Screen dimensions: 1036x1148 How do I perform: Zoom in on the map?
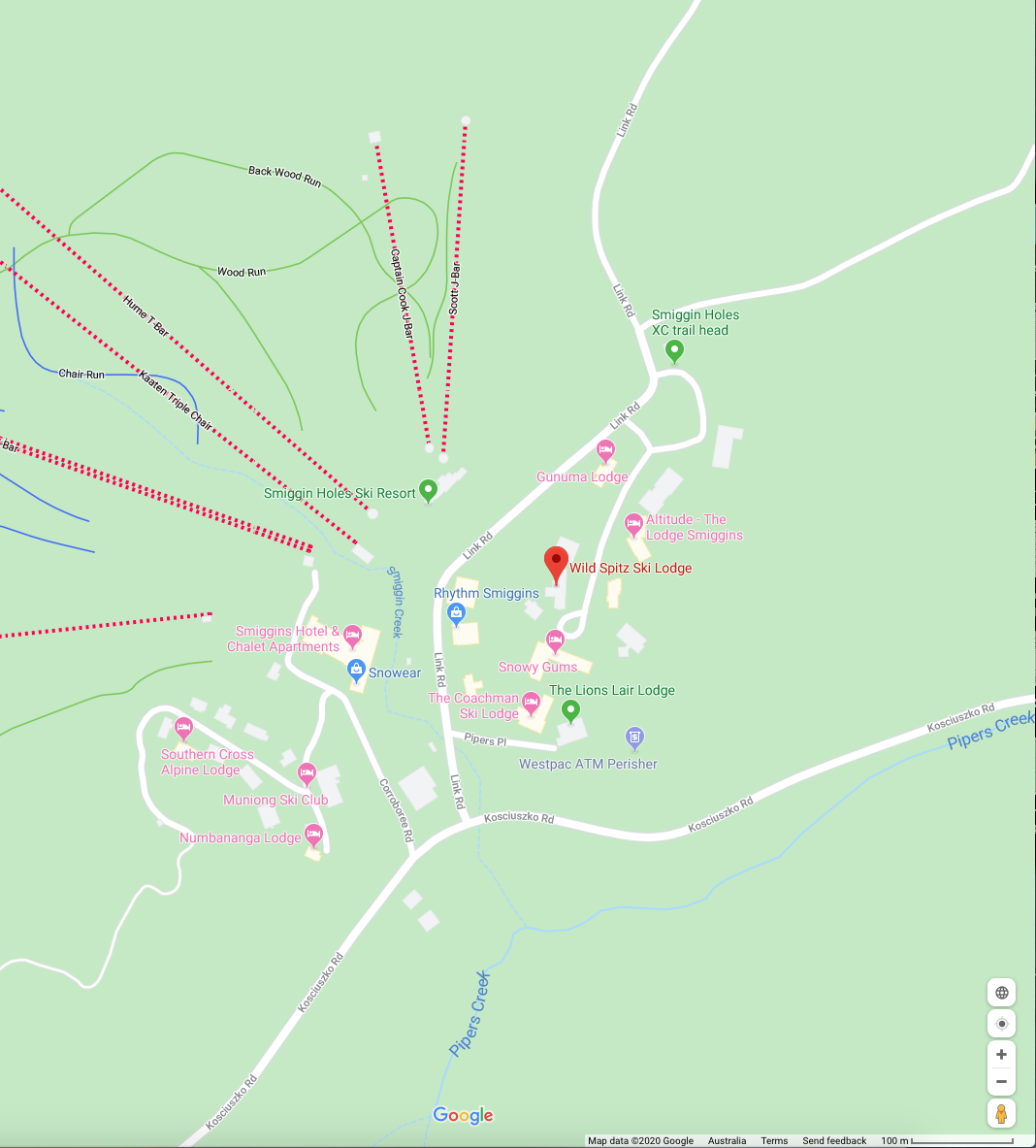coord(1002,1055)
